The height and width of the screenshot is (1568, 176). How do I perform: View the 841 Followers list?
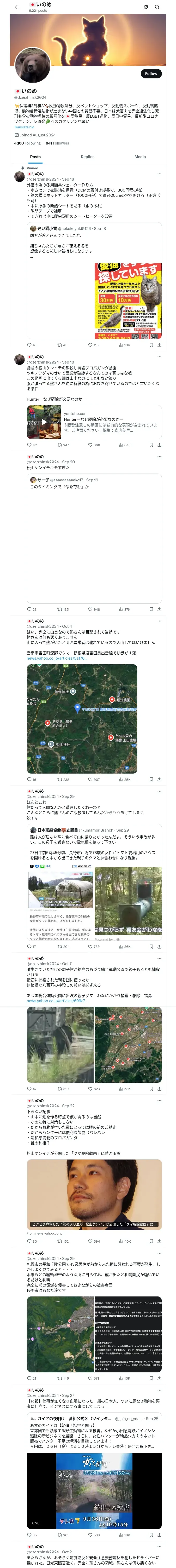click(x=57, y=143)
